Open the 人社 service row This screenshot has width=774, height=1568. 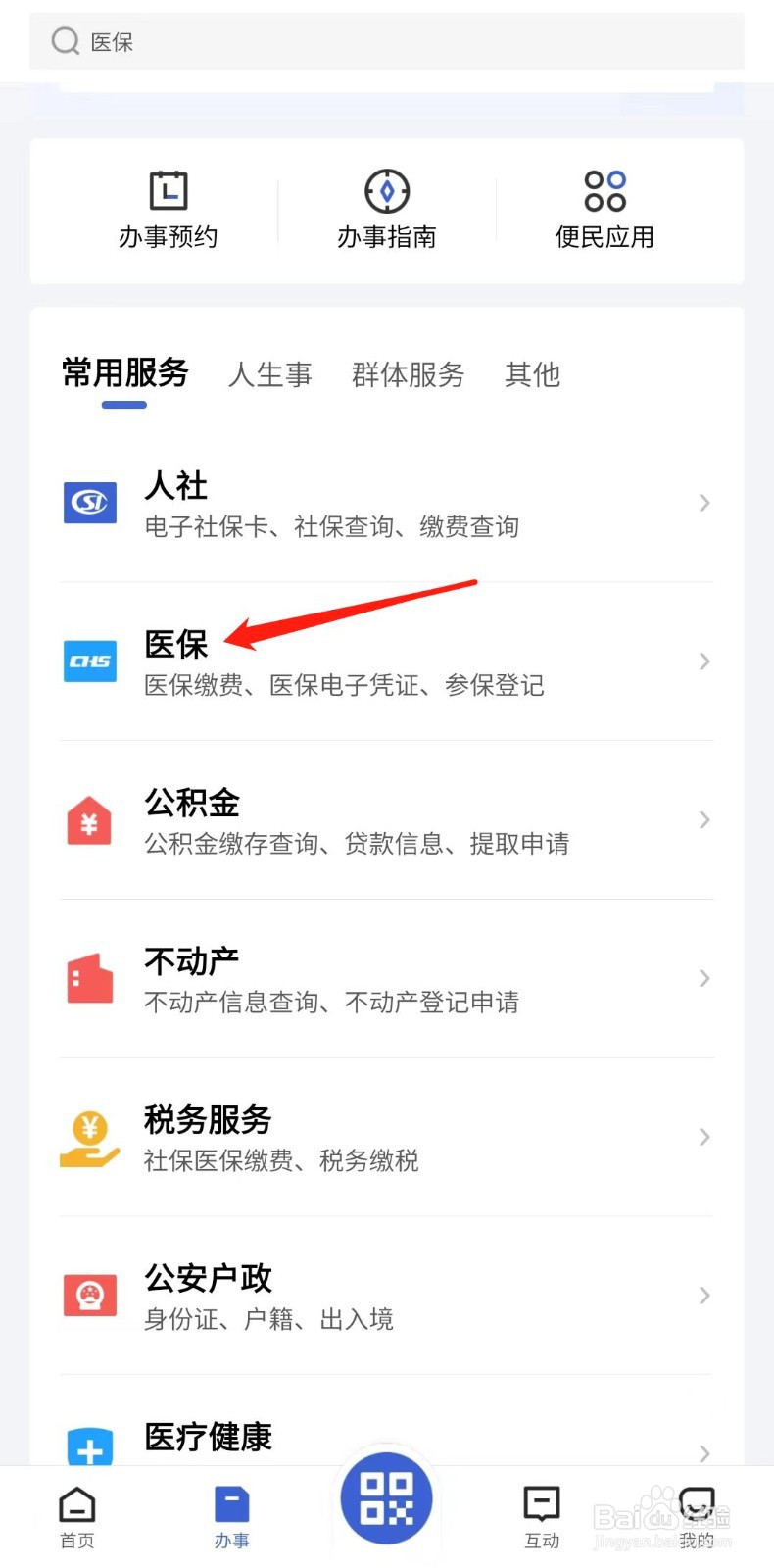[387, 504]
